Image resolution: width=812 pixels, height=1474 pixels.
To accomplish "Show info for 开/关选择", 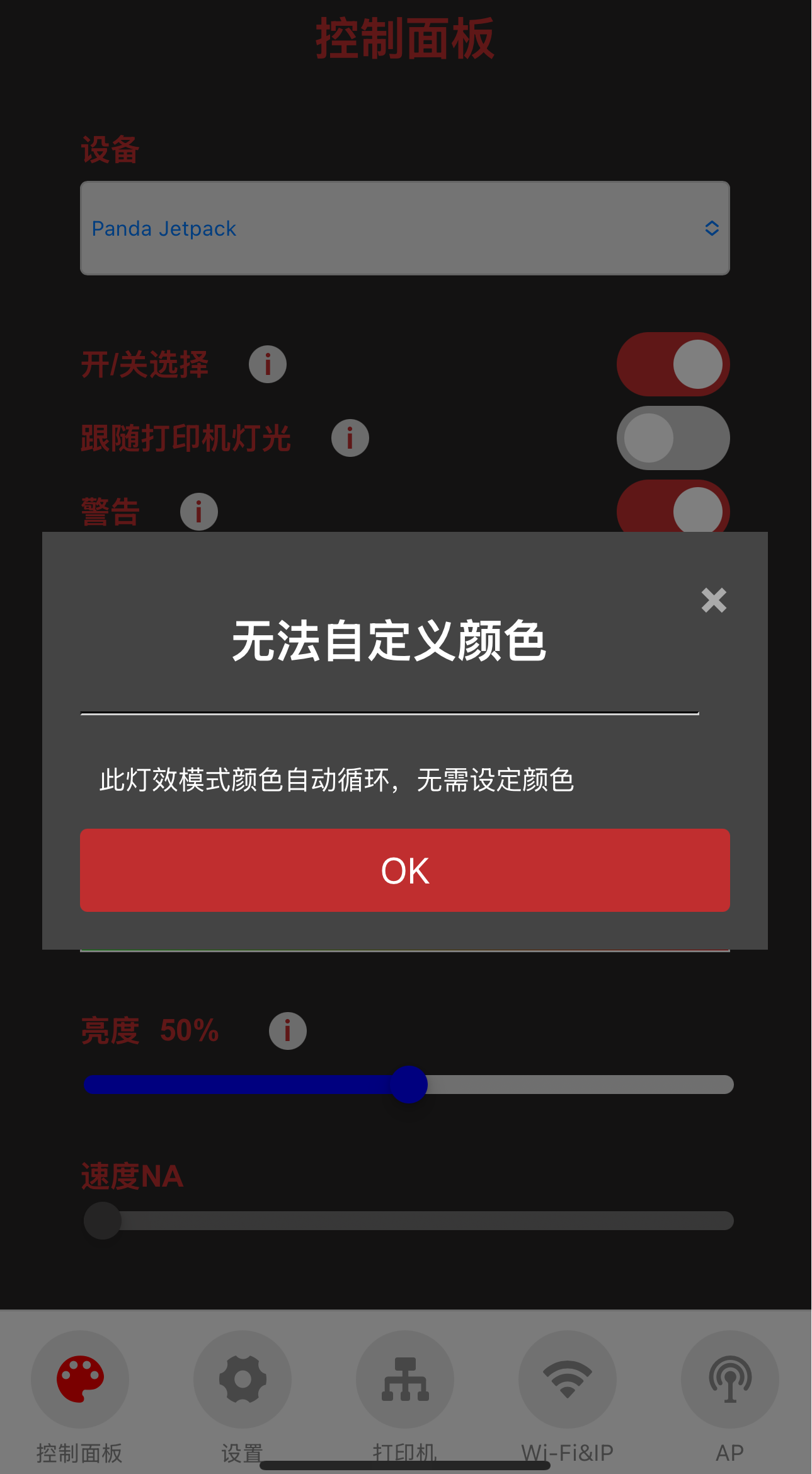I will [x=268, y=364].
